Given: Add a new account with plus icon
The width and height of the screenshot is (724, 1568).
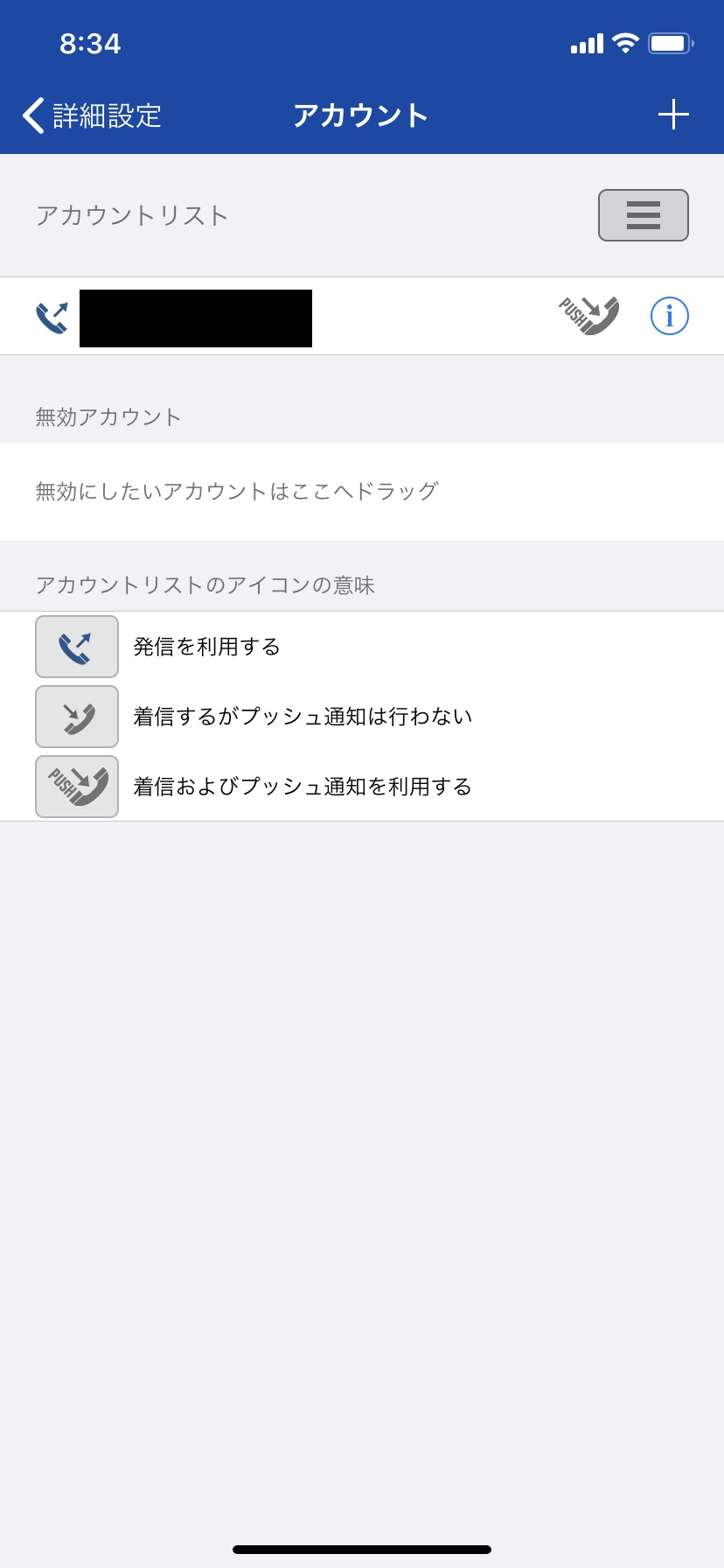Looking at the screenshot, I should (x=673, y=115).
